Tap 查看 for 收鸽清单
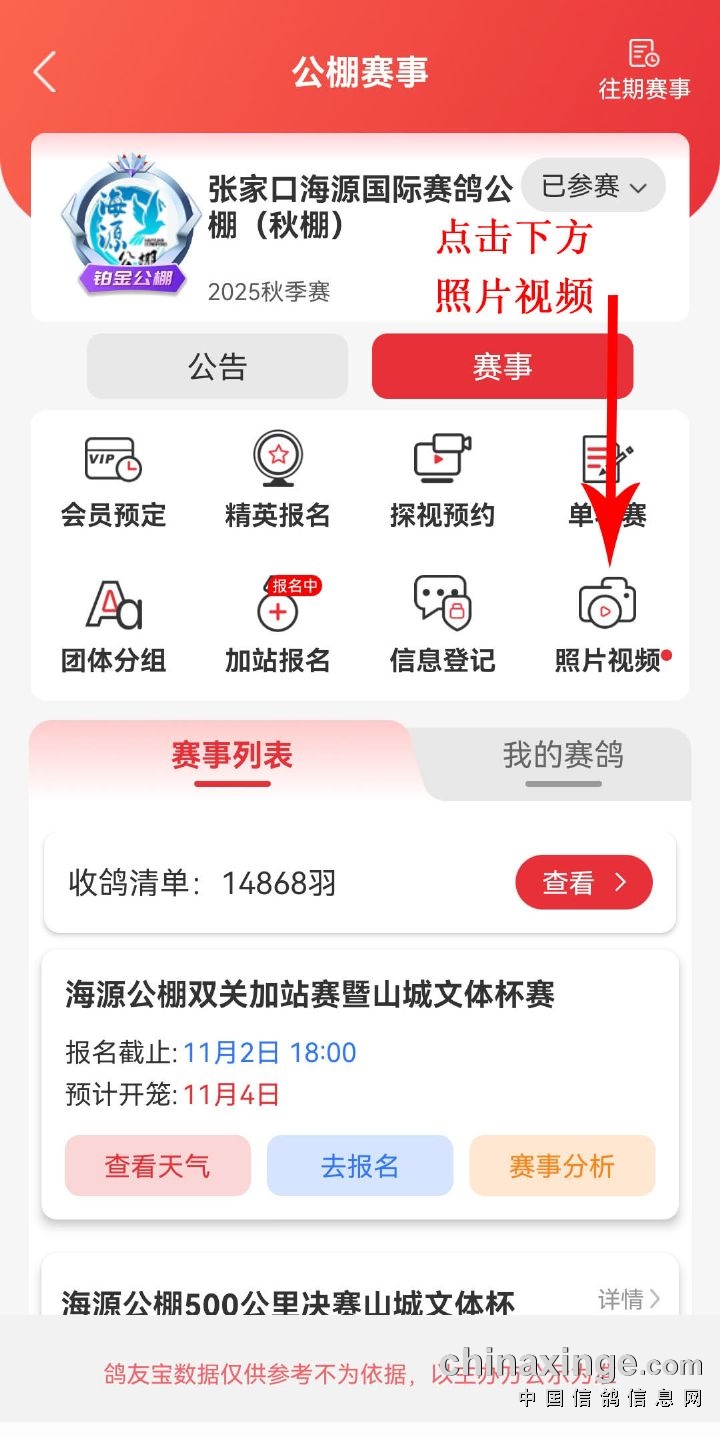 584,883
